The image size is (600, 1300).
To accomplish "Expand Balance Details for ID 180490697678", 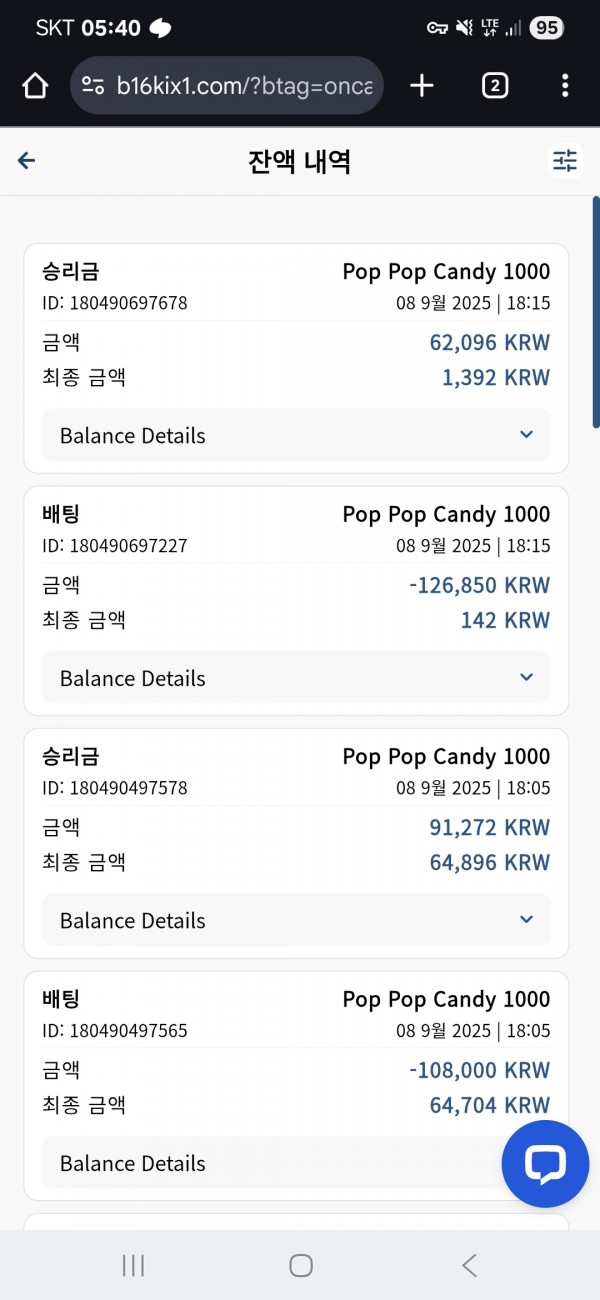I will pos(296,435).
